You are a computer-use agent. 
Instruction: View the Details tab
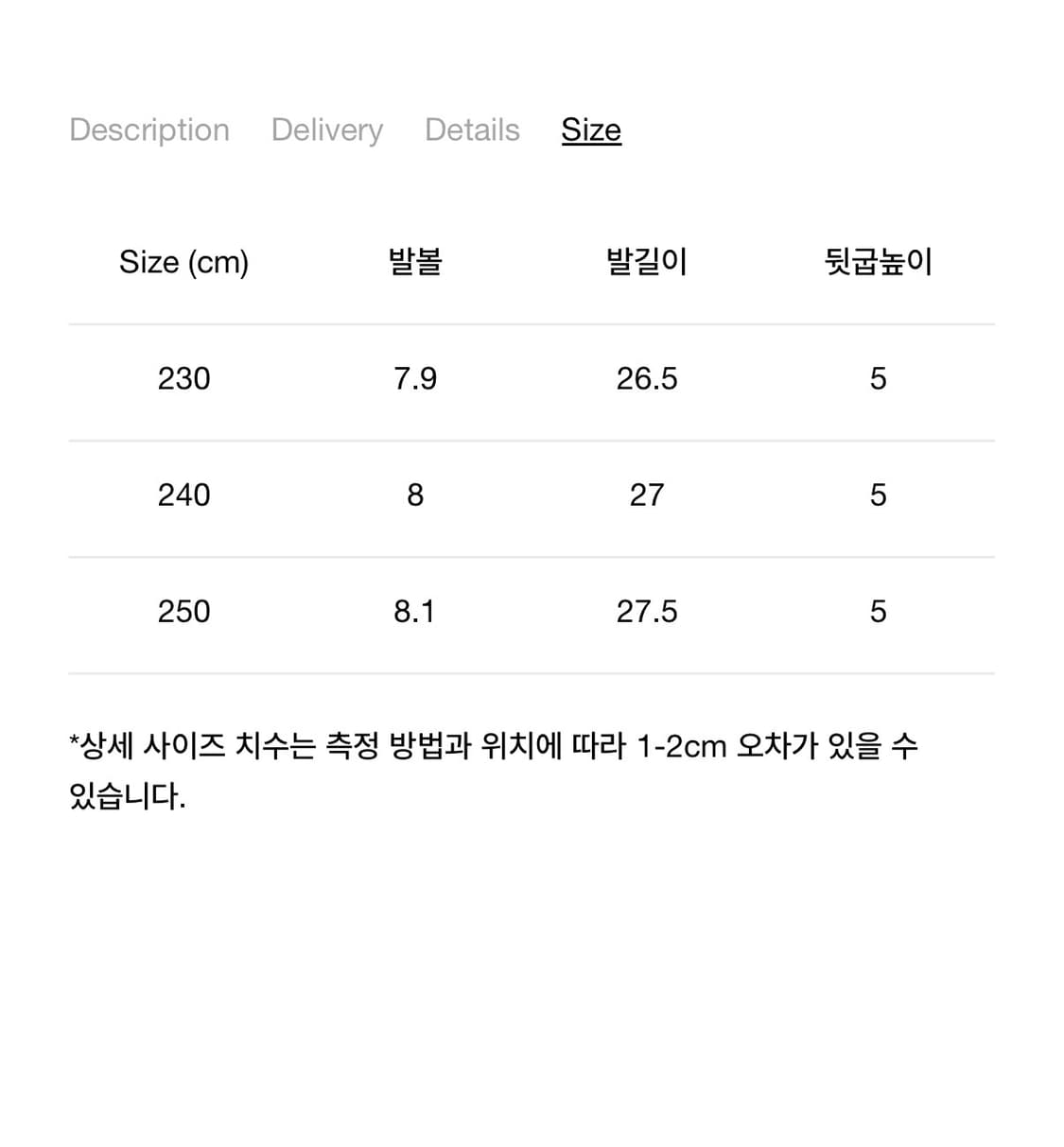(x=472, y=130)
